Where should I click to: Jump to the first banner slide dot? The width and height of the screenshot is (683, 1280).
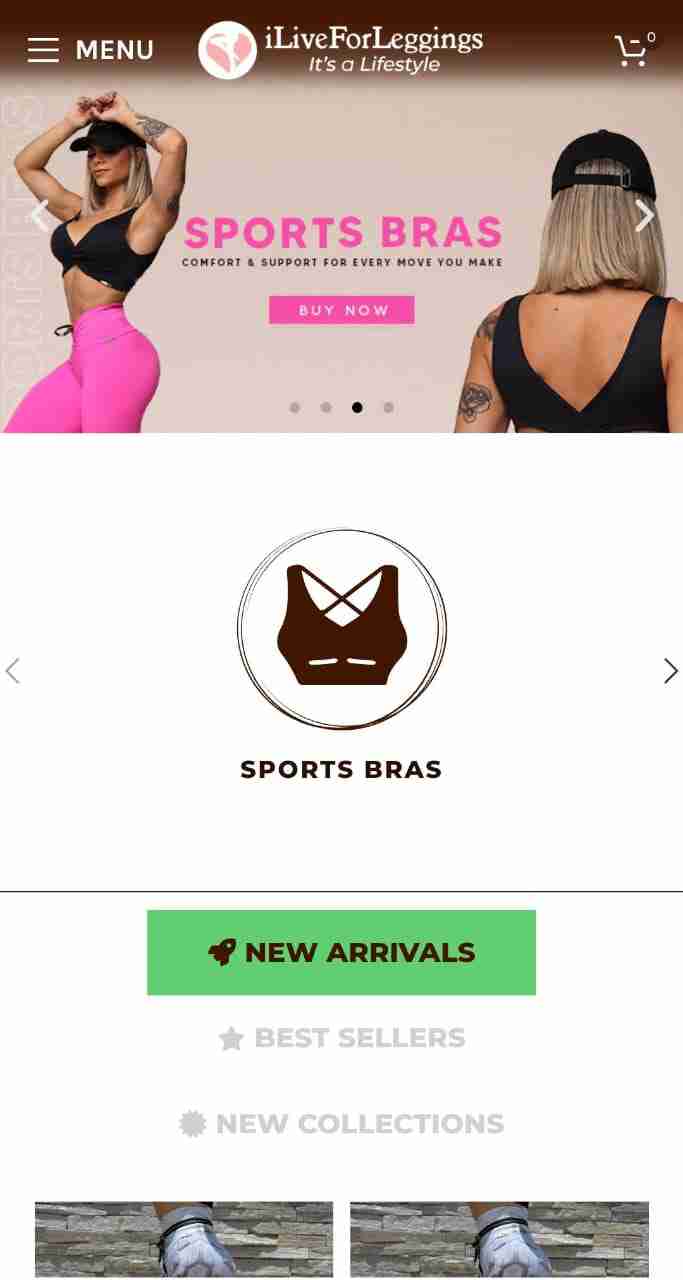(x=294, y=407)
